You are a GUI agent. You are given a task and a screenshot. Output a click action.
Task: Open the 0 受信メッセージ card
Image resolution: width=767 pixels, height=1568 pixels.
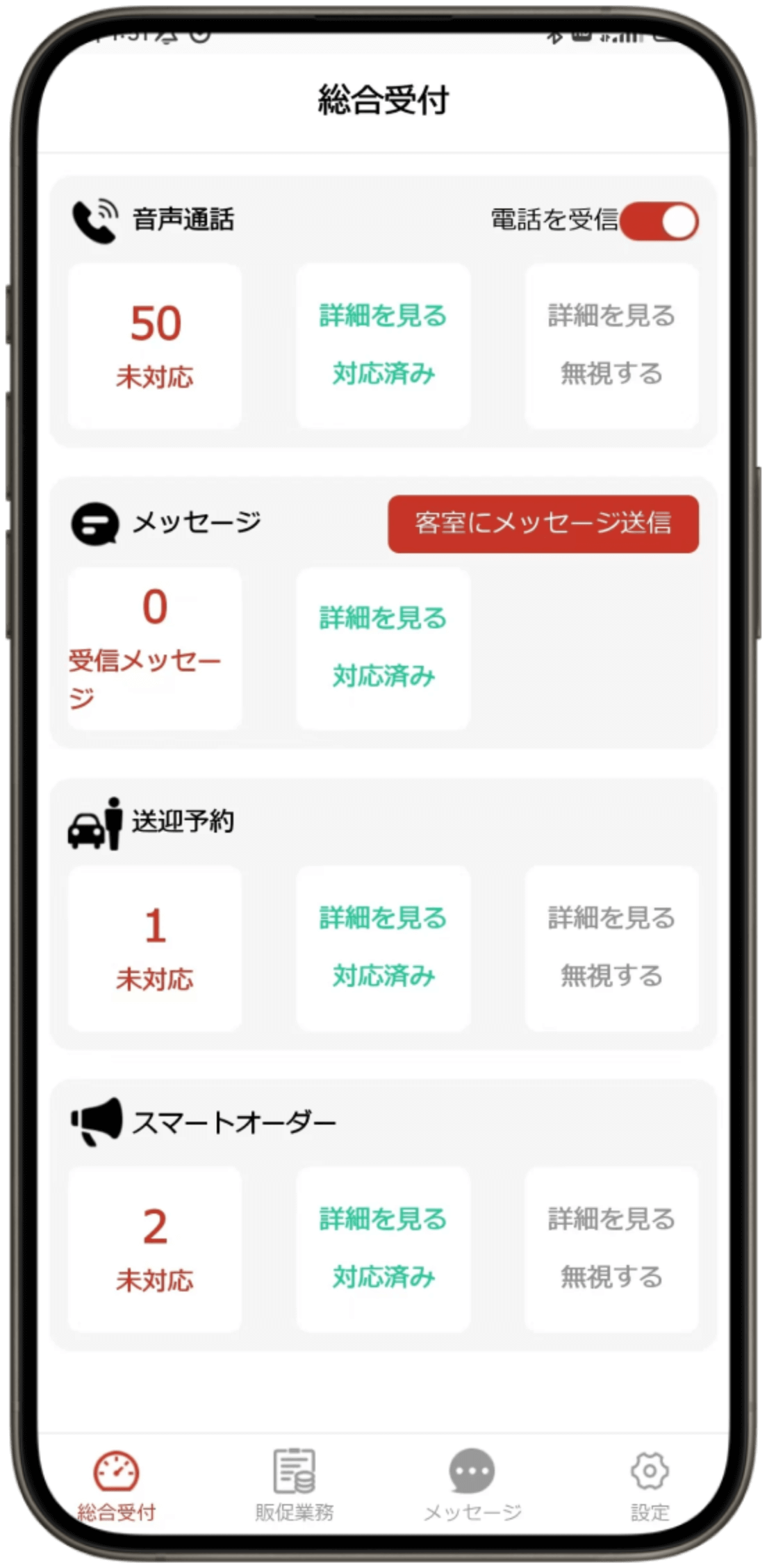155,648
